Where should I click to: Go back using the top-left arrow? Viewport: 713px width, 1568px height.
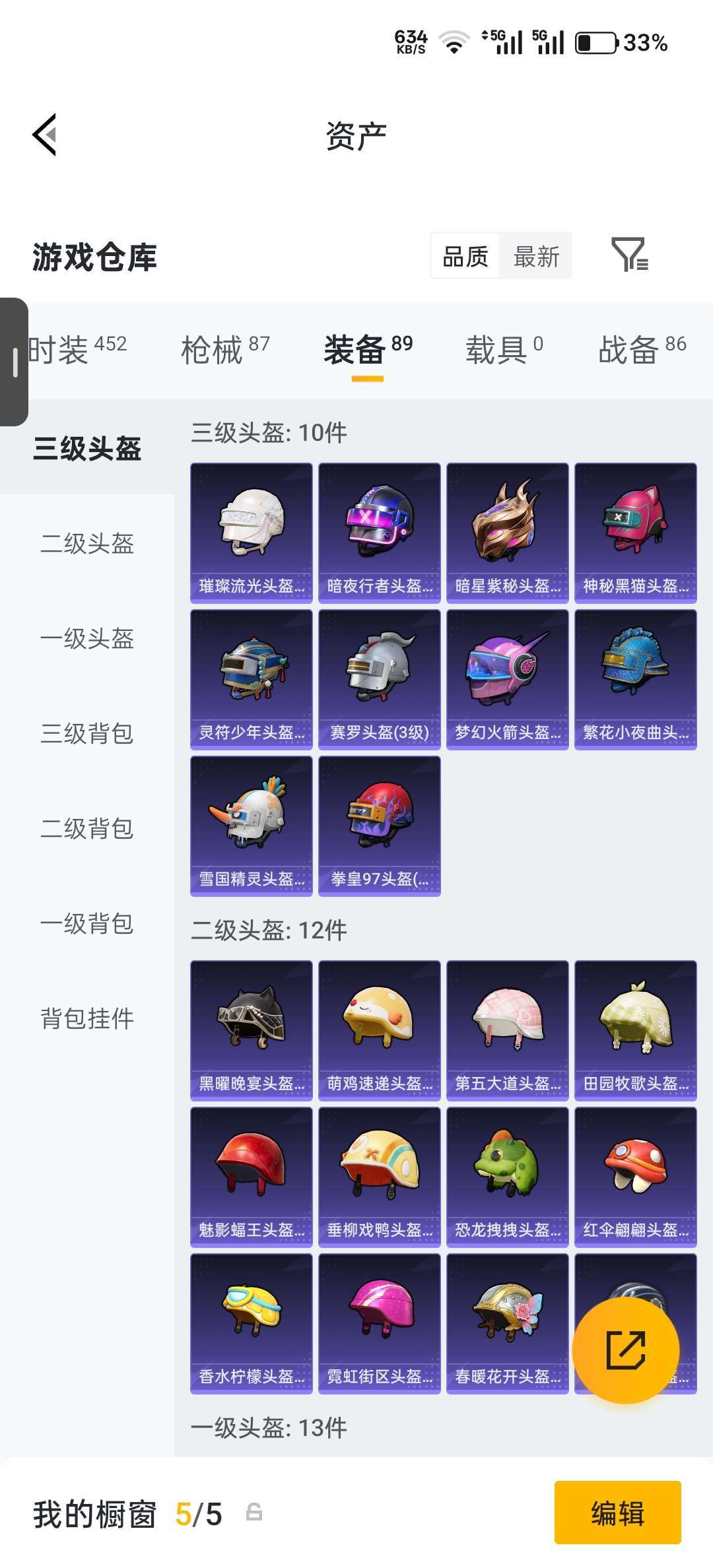click(x=44, y=135)
